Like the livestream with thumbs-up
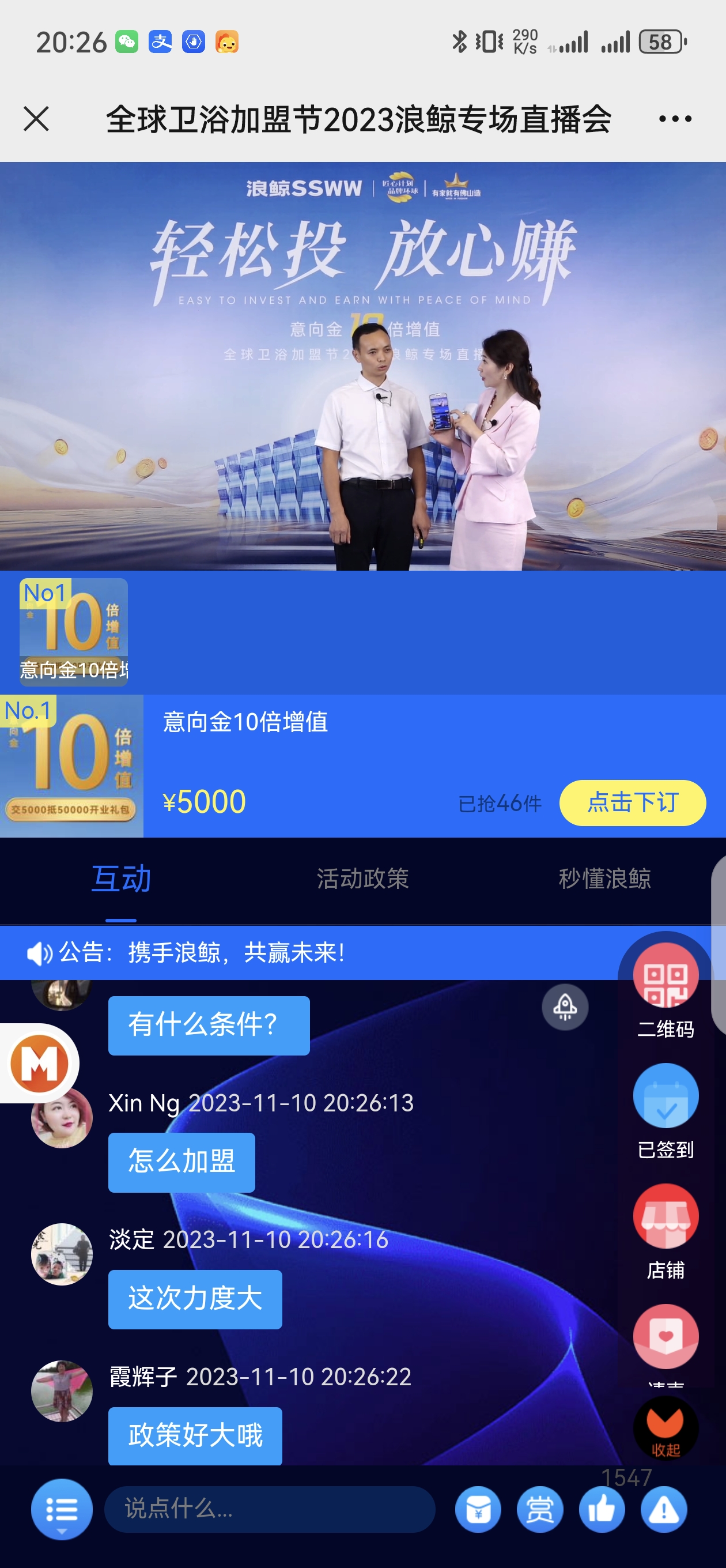This screenshot has height=1568, width=726. click(602, 1510)
